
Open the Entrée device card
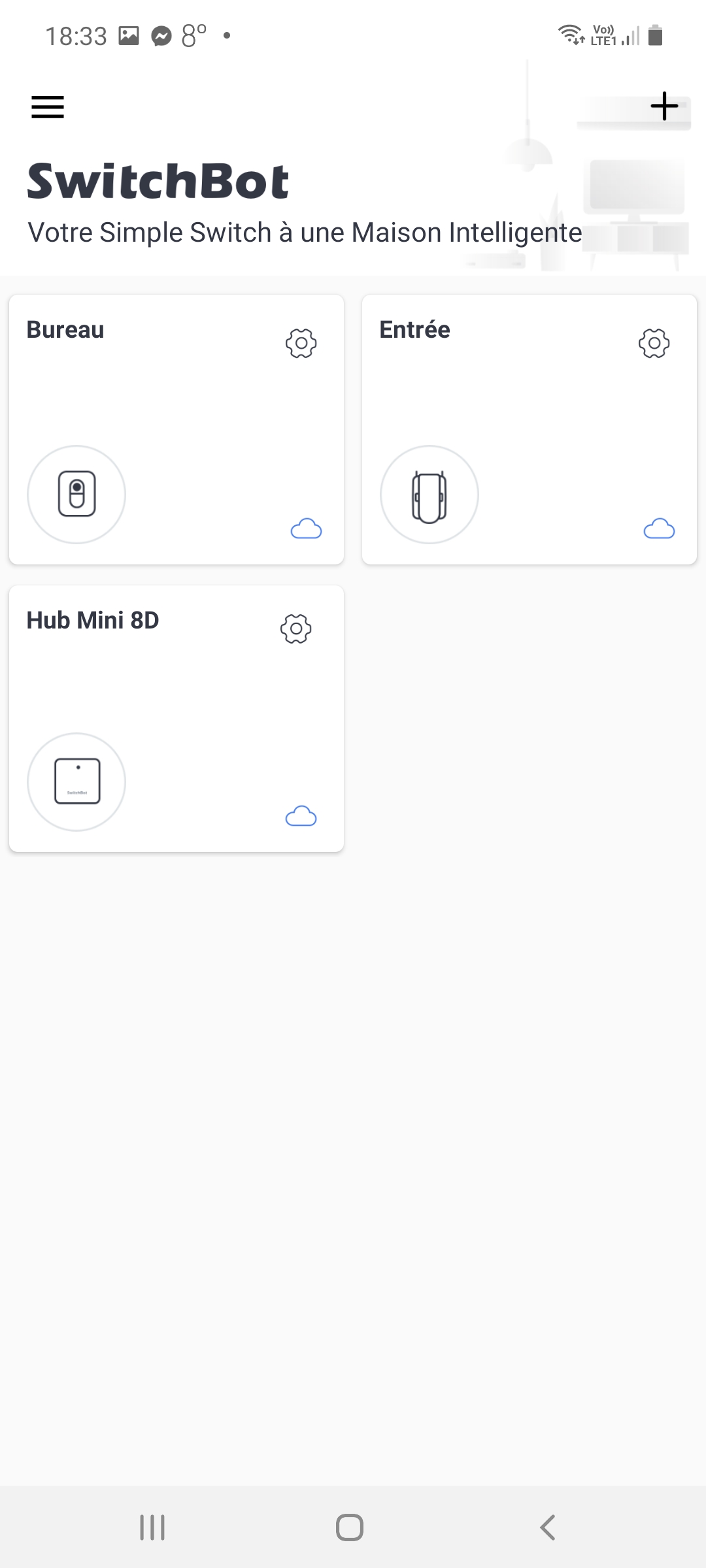point(529,429)
